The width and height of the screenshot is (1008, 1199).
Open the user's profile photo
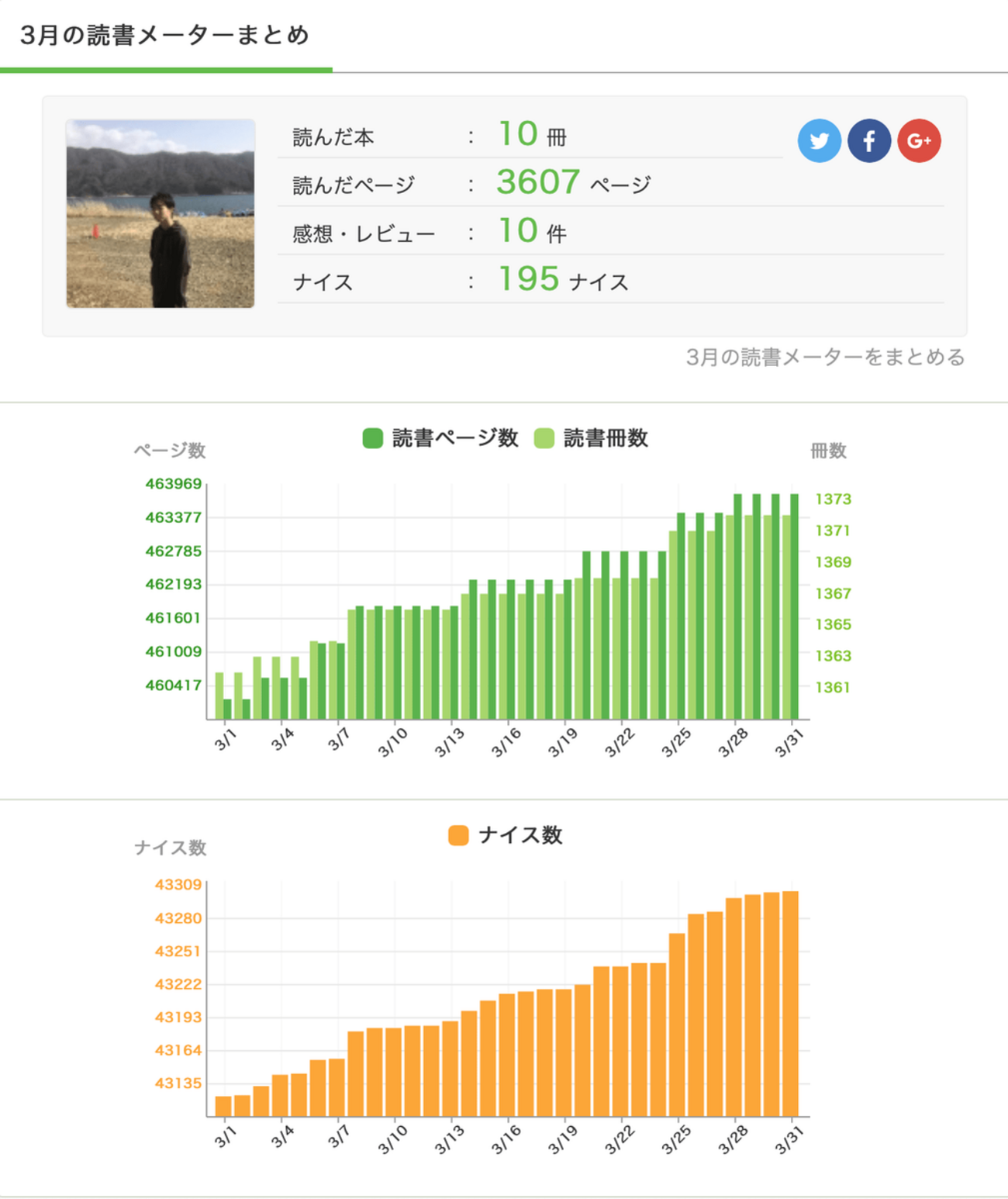pyautogui.click(x=161, y=213)
